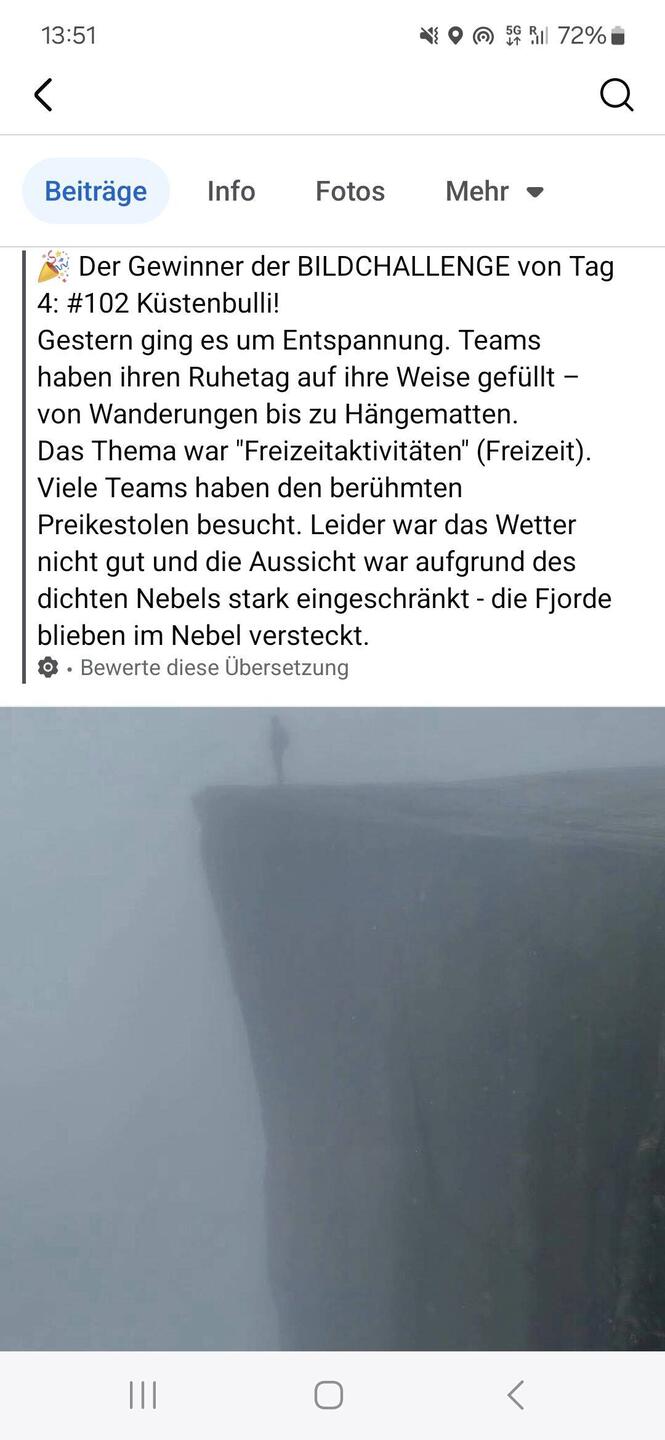Open the search magnifier icon

click(x=616, y=95)
